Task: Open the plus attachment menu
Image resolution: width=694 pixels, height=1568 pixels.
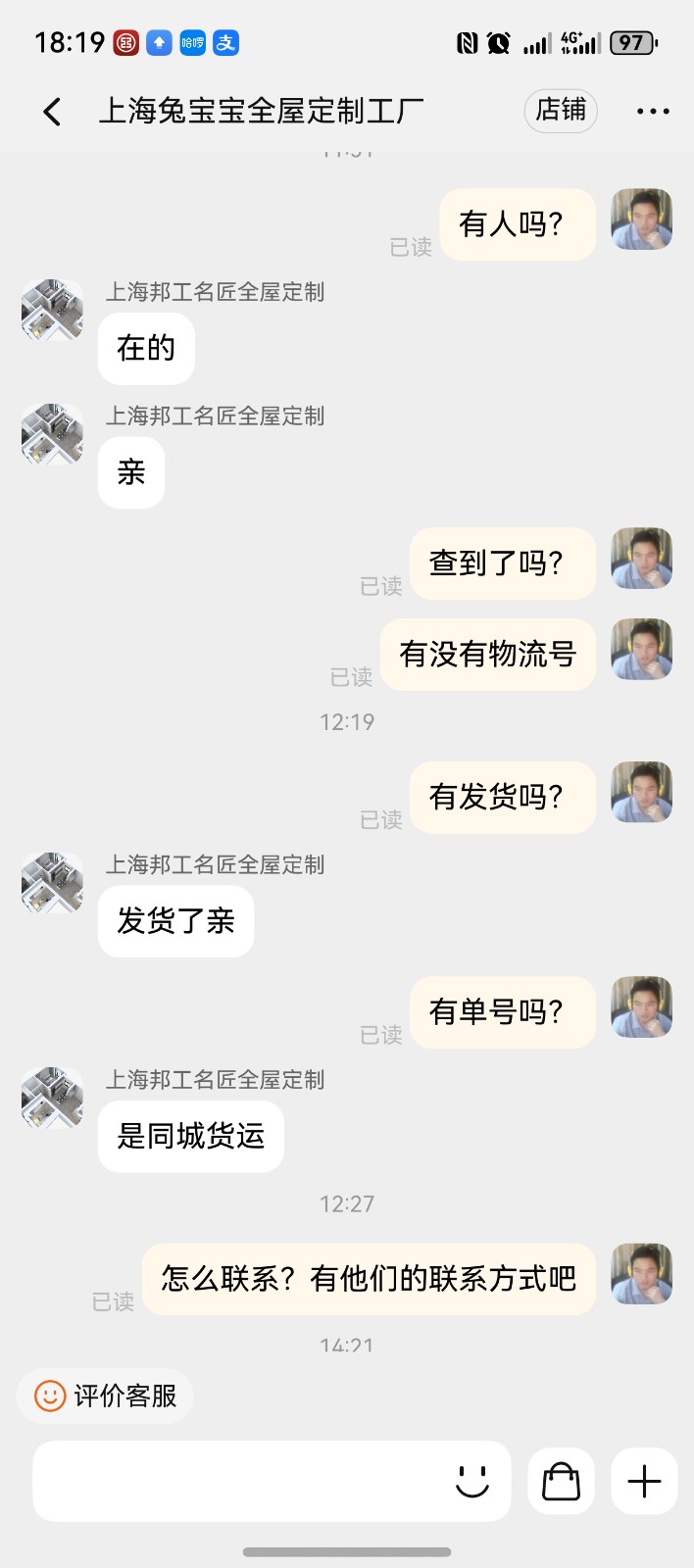Action: (644, 1481)
